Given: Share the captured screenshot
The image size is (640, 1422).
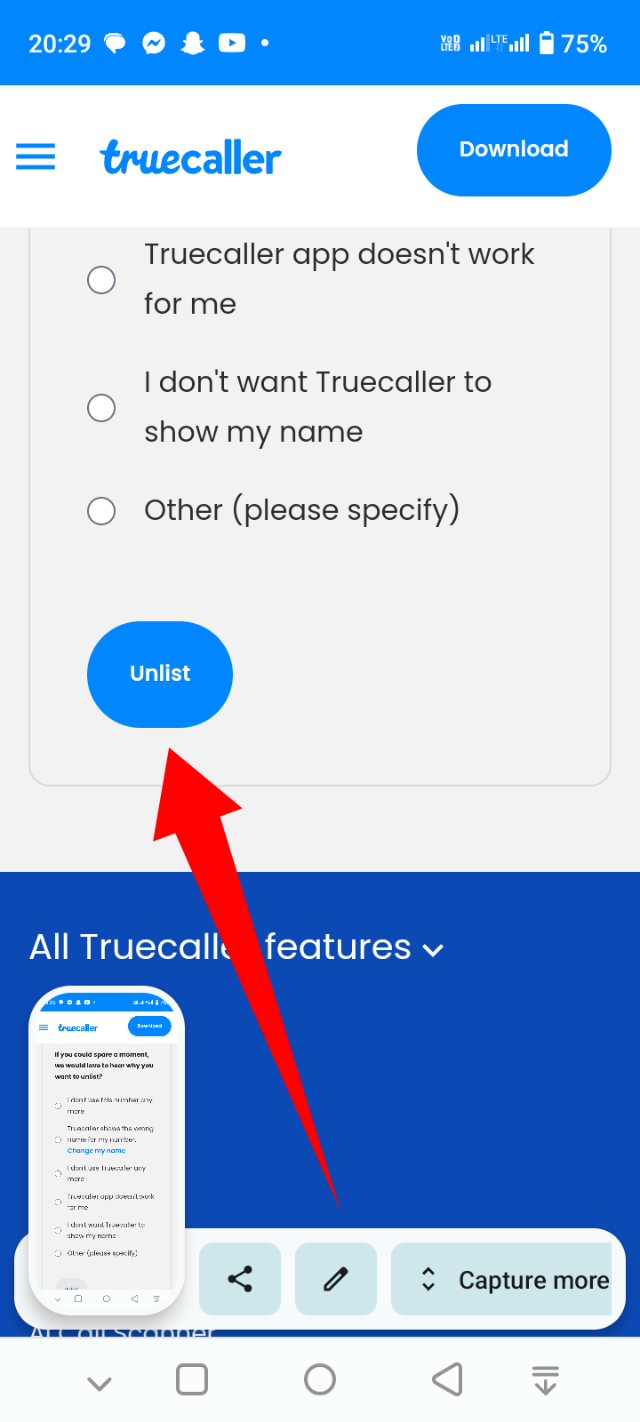Looking at the screenshot, I should [x=240, y=1279].
